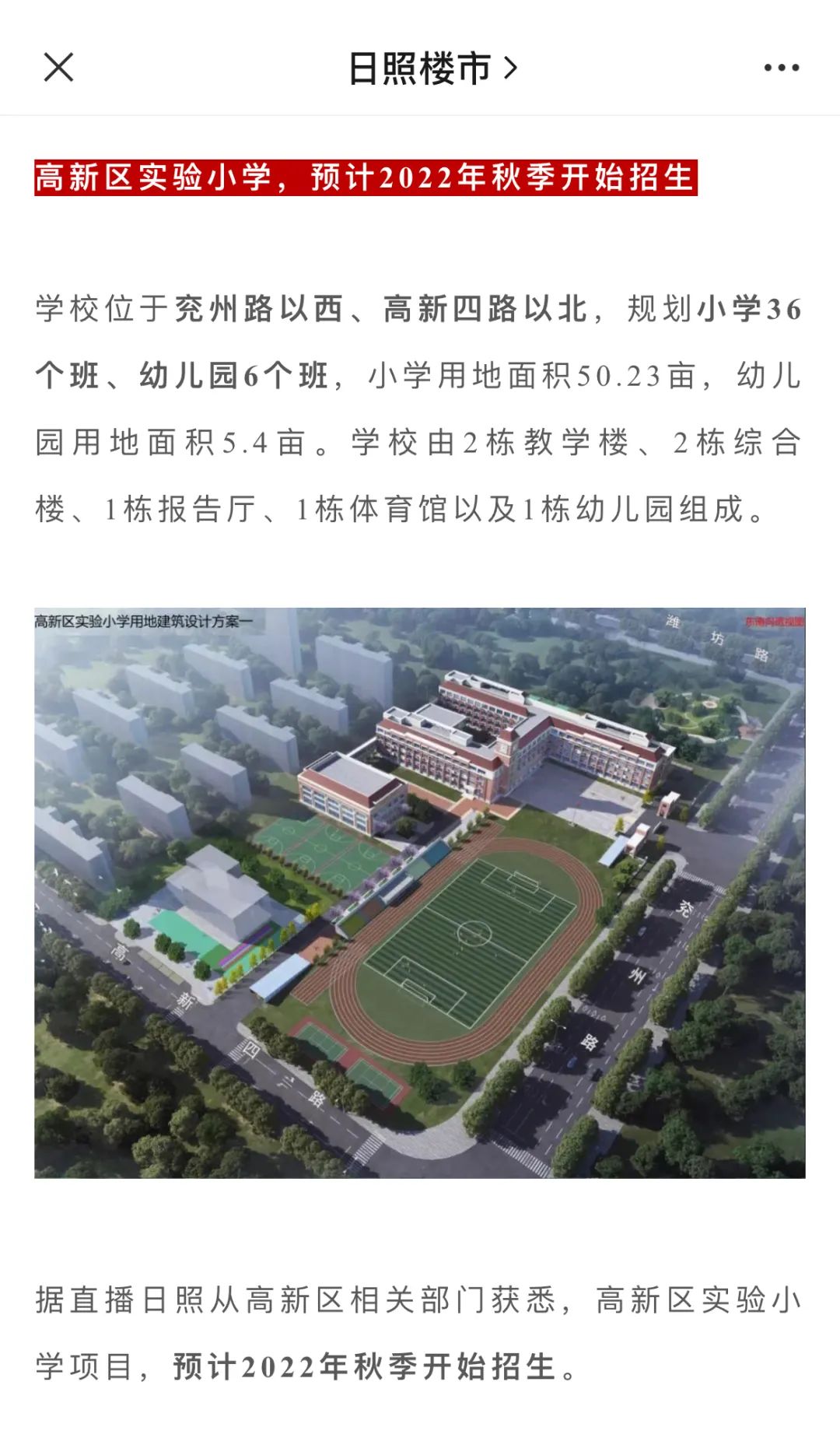View the school aerial rendering image
The image size is (840, 1438).
point(420,893)
